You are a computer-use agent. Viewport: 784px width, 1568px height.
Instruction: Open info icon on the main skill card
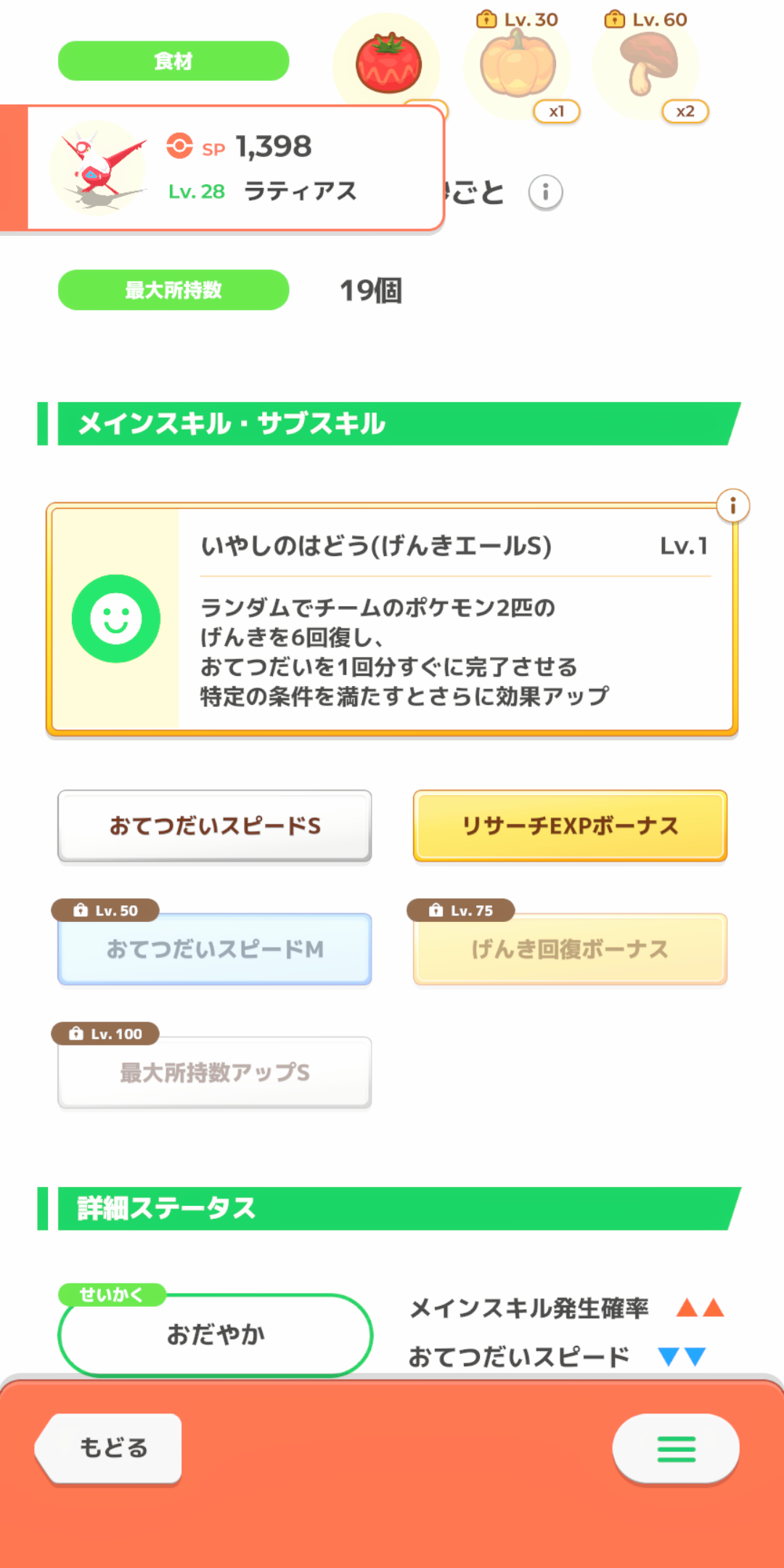(732, 506)
